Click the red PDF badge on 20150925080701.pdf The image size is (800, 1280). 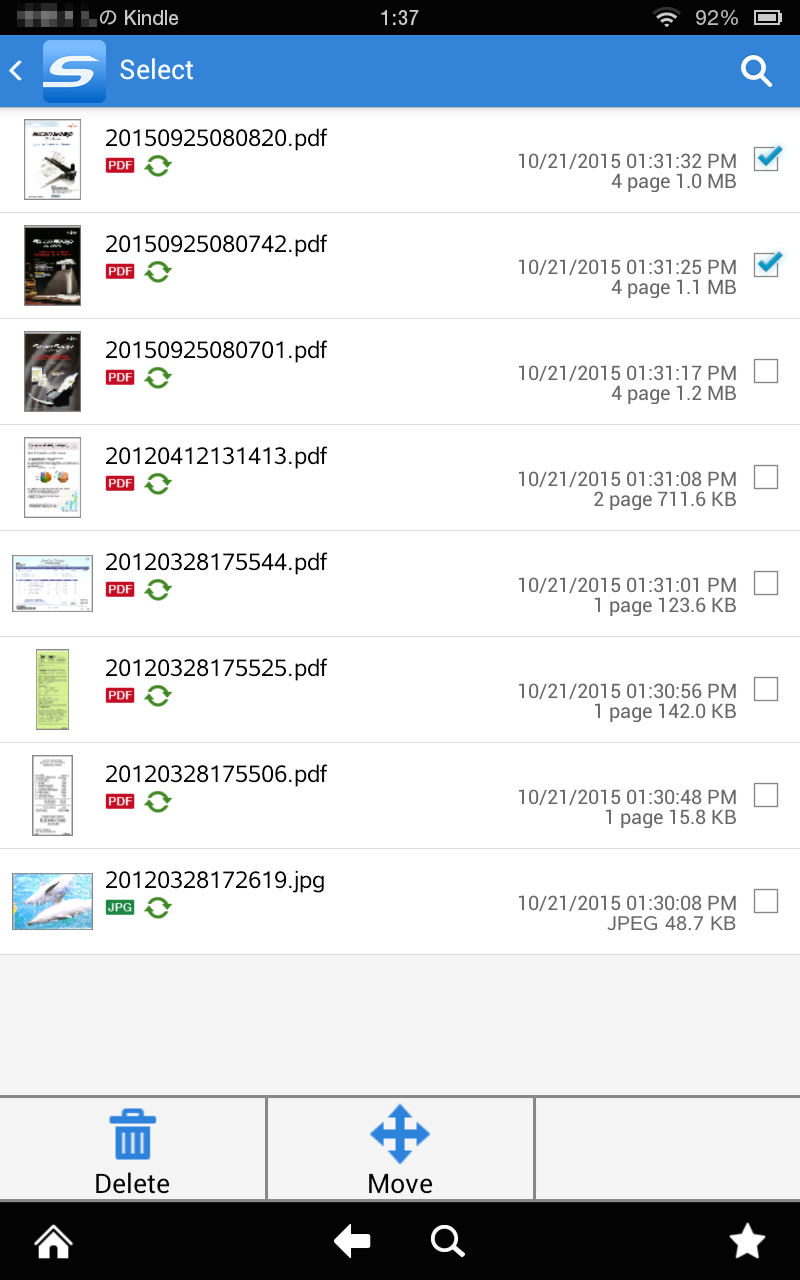[x=120, y=376]
